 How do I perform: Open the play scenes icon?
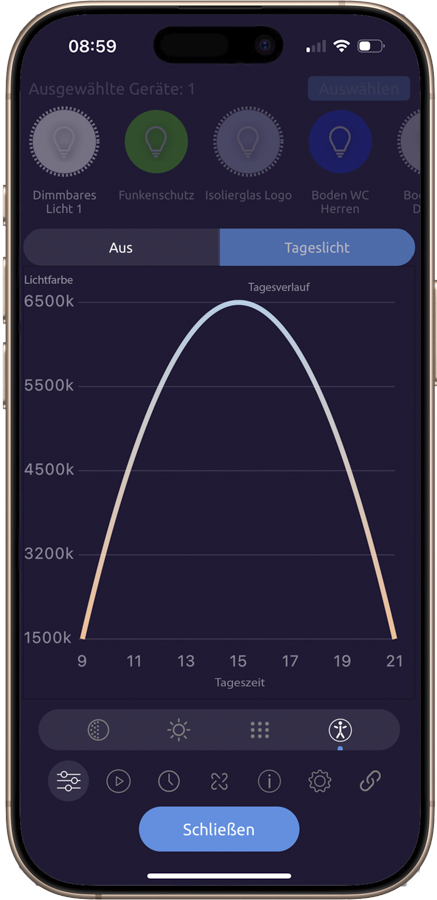point(119,781)
